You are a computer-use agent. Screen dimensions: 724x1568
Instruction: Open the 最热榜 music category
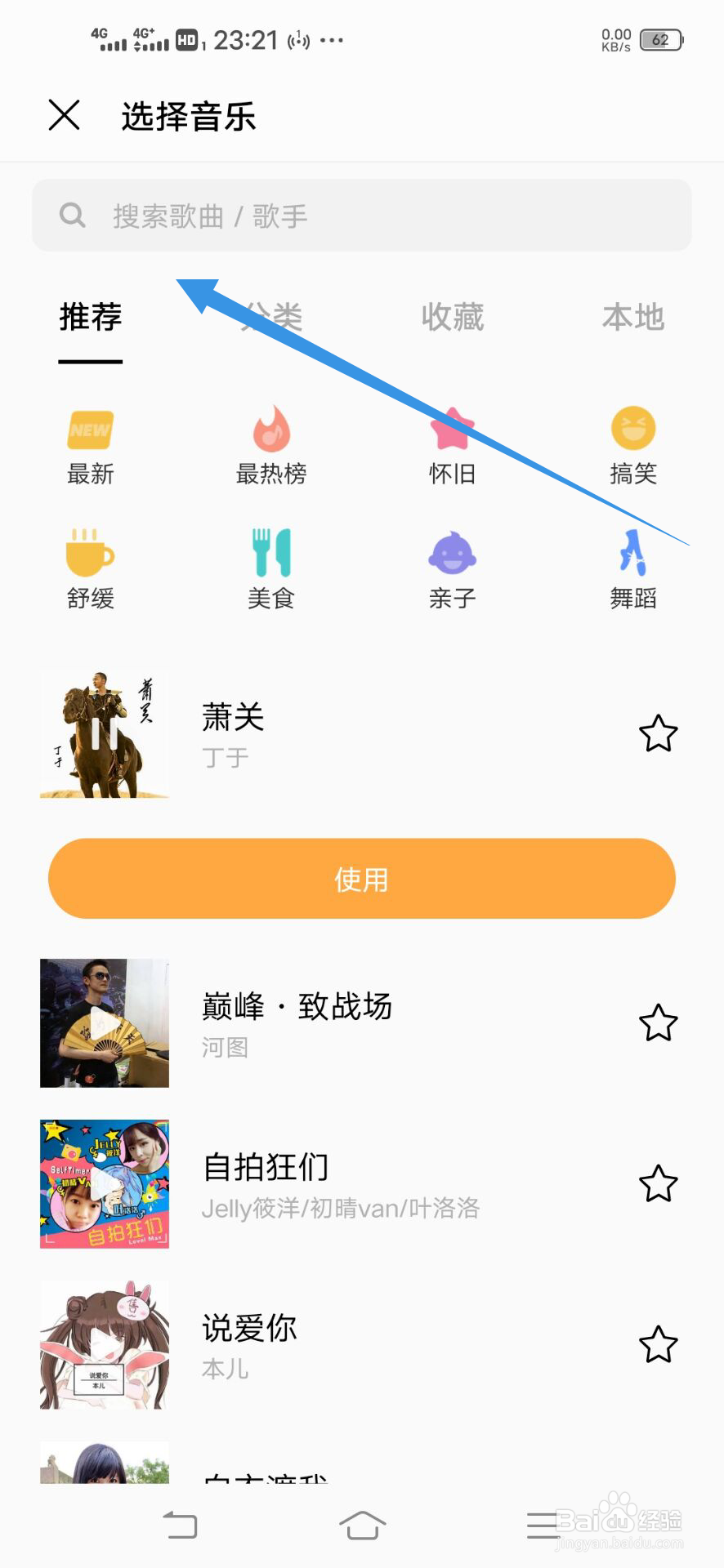click(271, 447)
